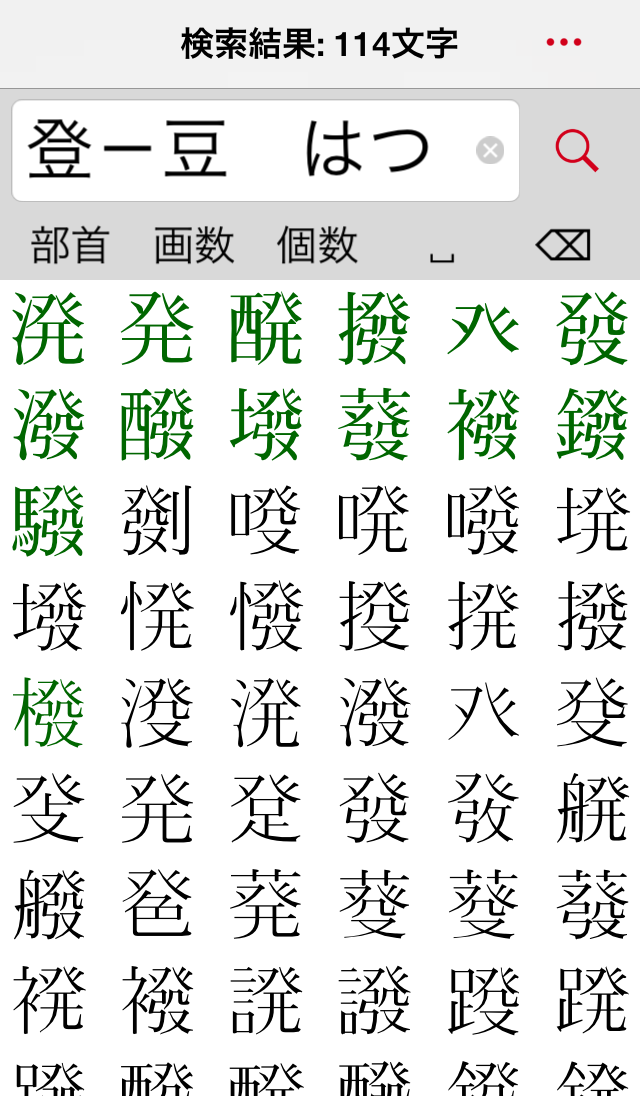Open the green kanji 發
Image resolution: width=640 pixels, height=1096 pixels.
[x=592, y=329]
